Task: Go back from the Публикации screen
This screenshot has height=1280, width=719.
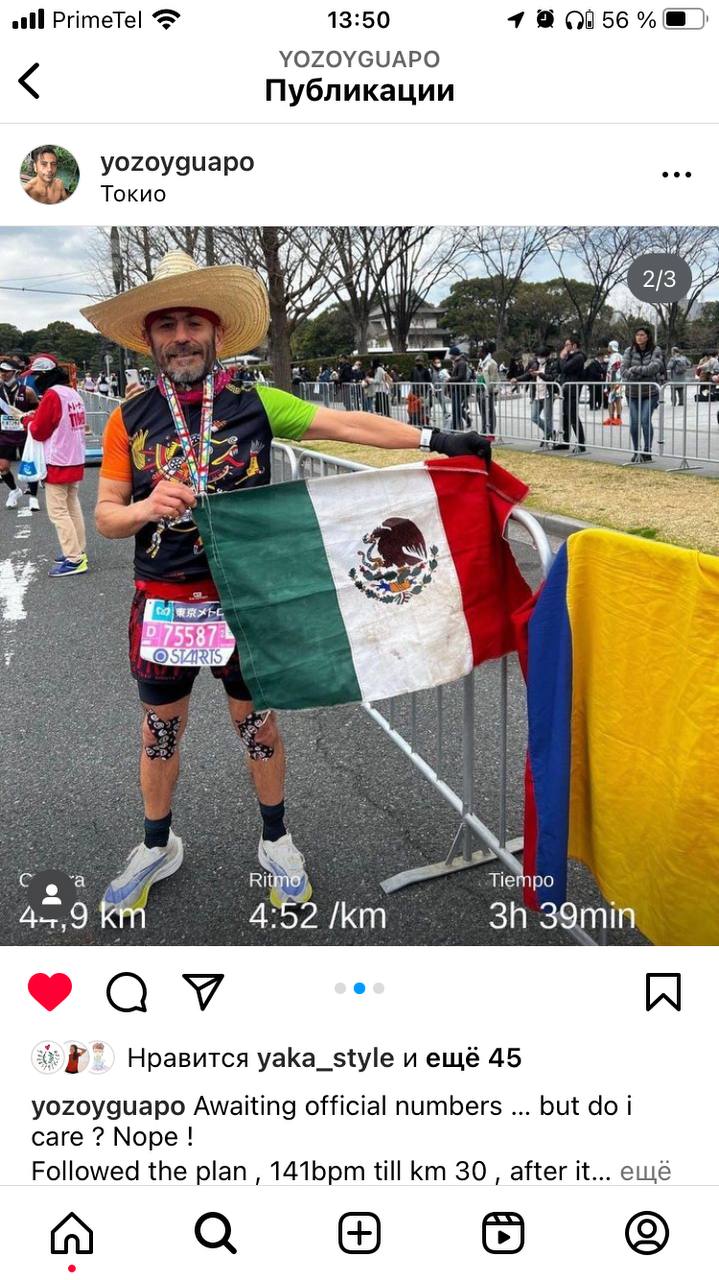Action: (x=30, y=81)
